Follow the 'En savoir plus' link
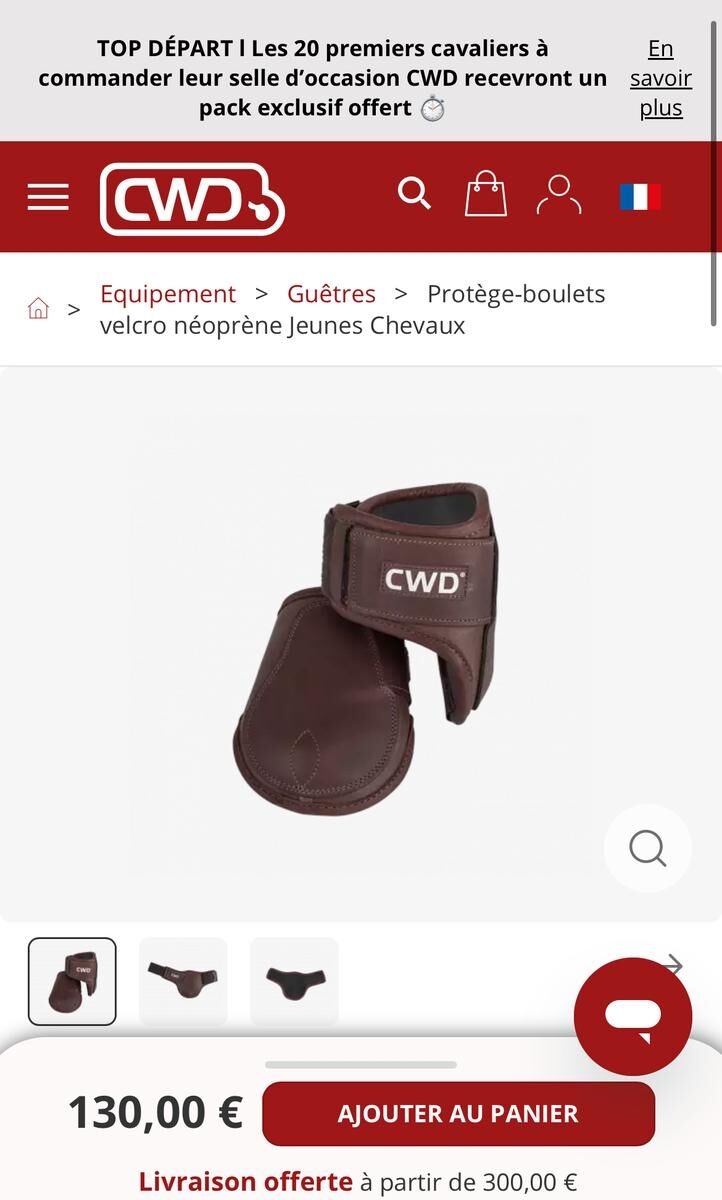 coord(661,78)
